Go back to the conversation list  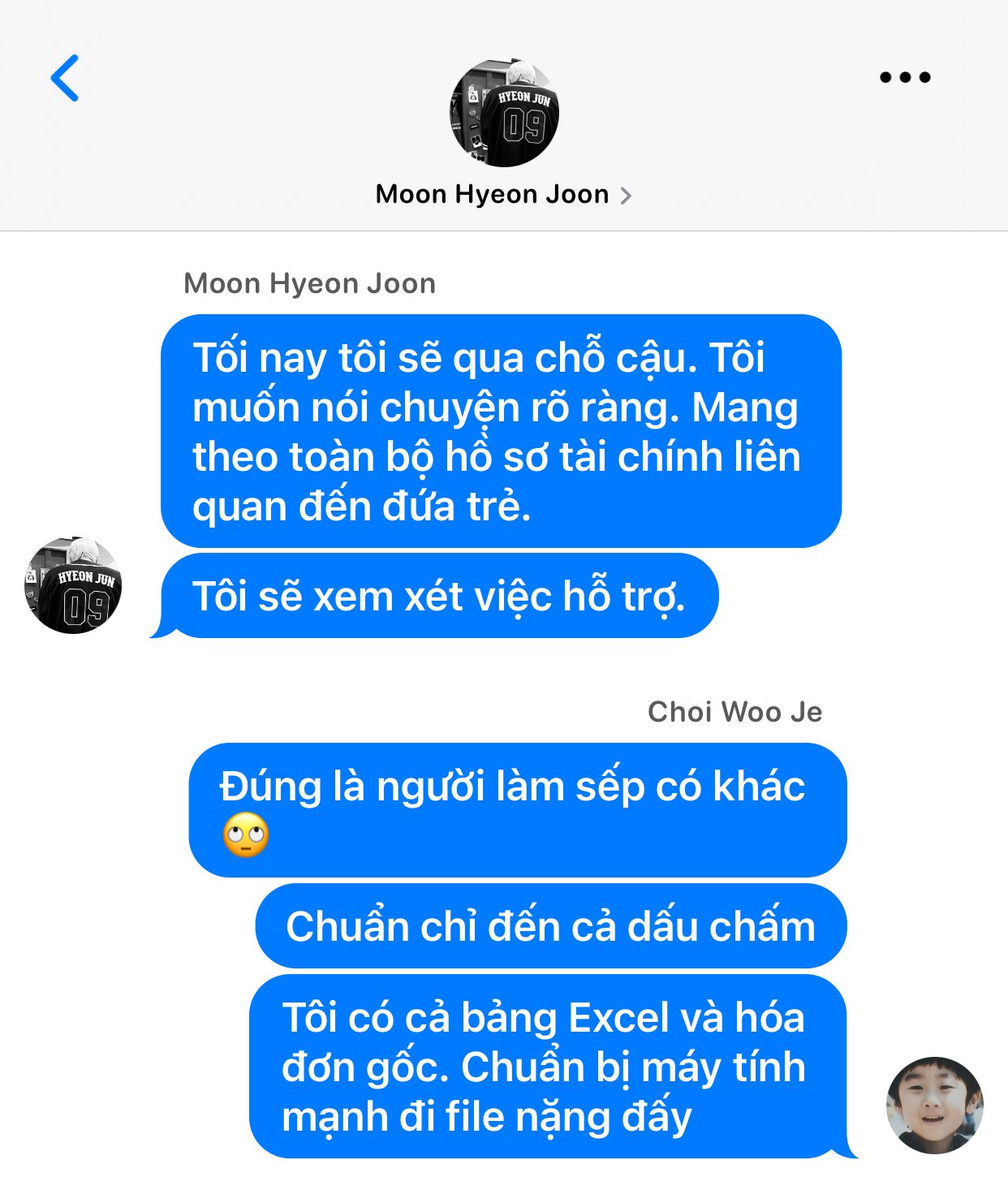(x=65, y=78)
